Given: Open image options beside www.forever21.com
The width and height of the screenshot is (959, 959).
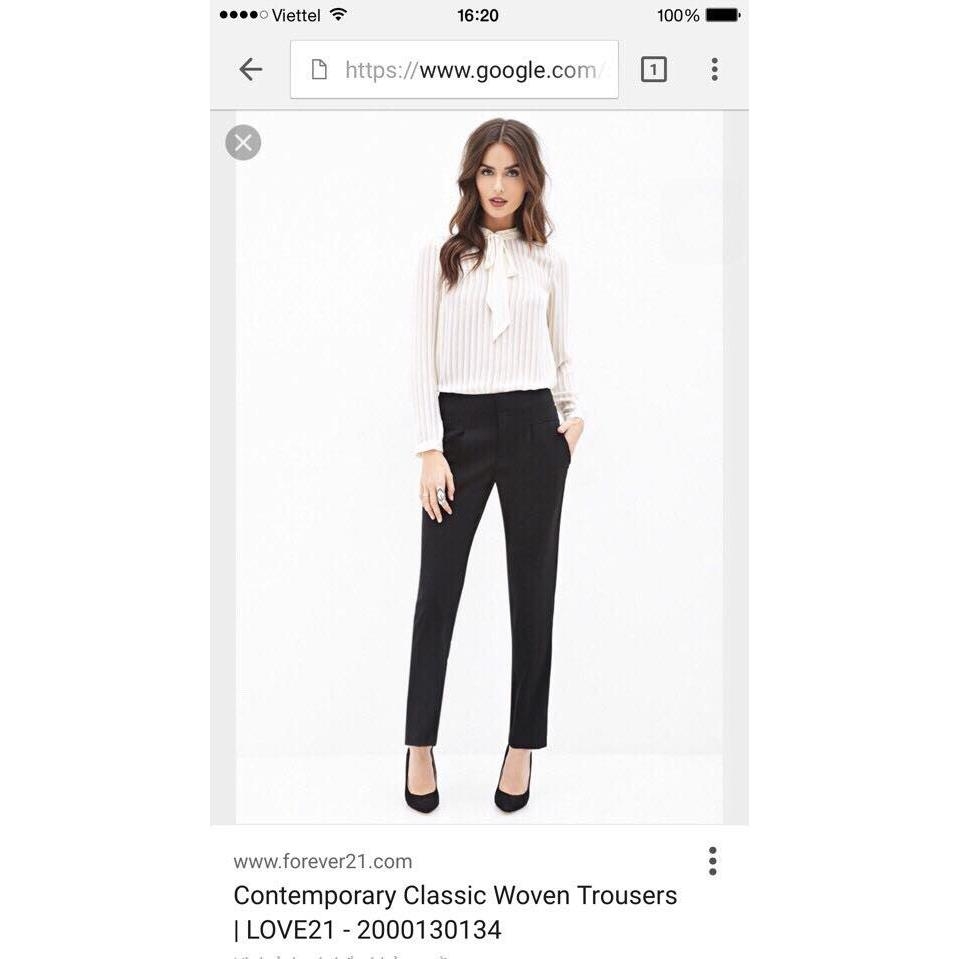Looking at the screenshot, I should tap(712, 861).
